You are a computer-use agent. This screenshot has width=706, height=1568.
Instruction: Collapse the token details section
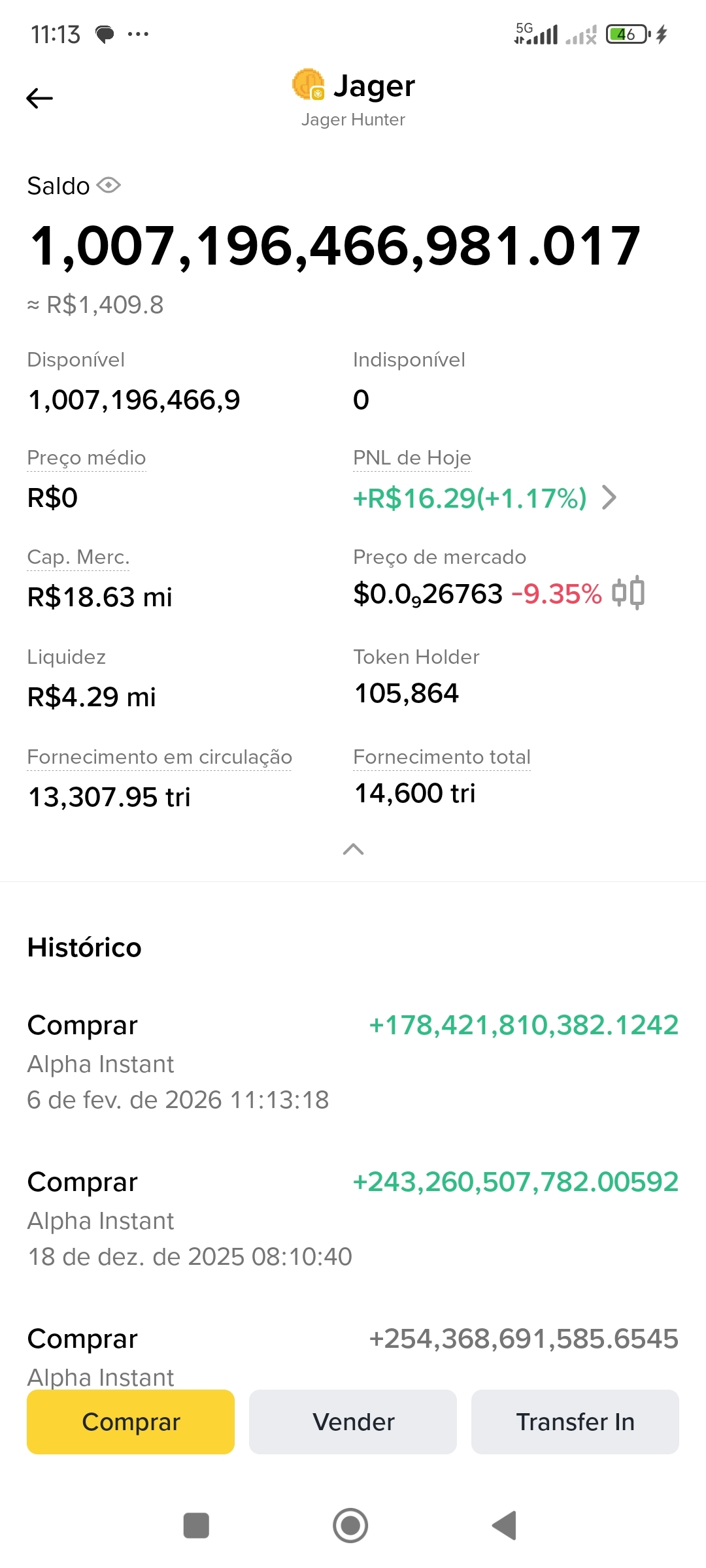[353, 849]
